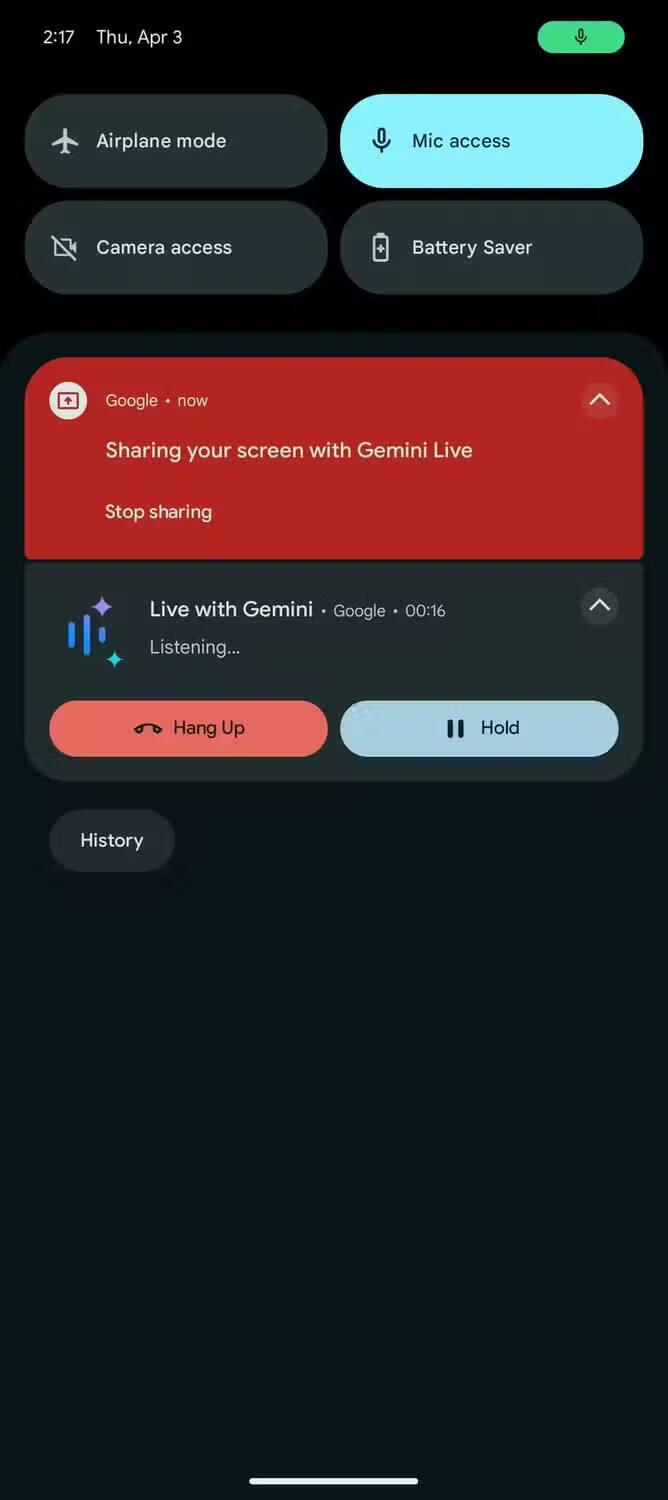Viewport: 668px width, 1500px height.
Task: Enable the Battery Saver tile
Action: point(491,247)
